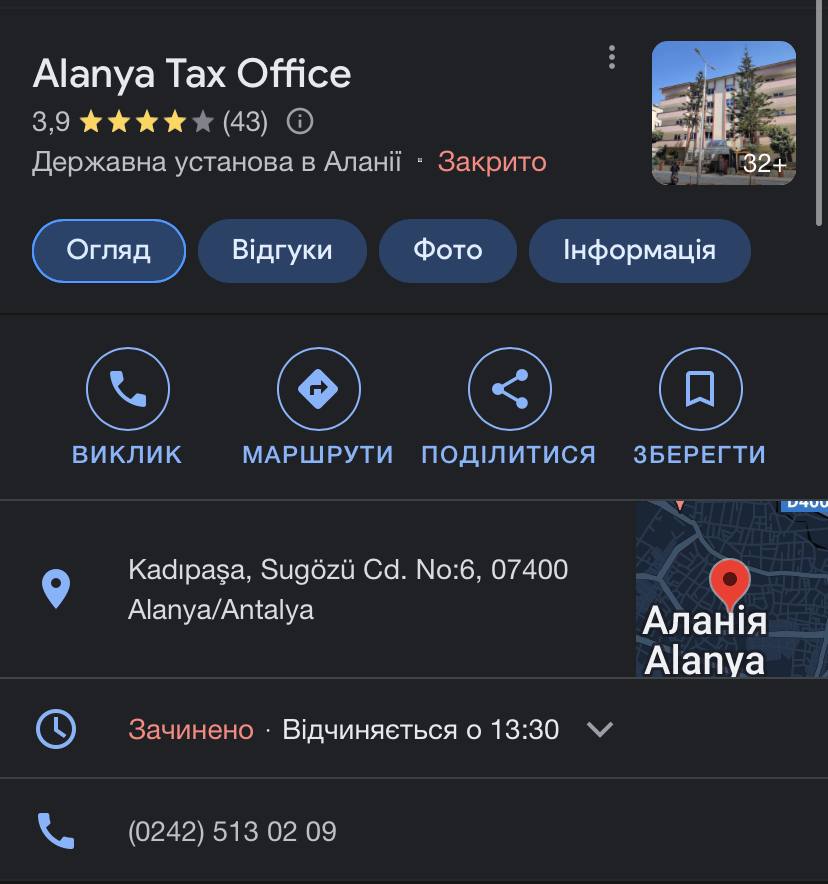828x884 pixels.
Task: Tap the Виклик phone icon to call
Action: [x=128, y=389]
